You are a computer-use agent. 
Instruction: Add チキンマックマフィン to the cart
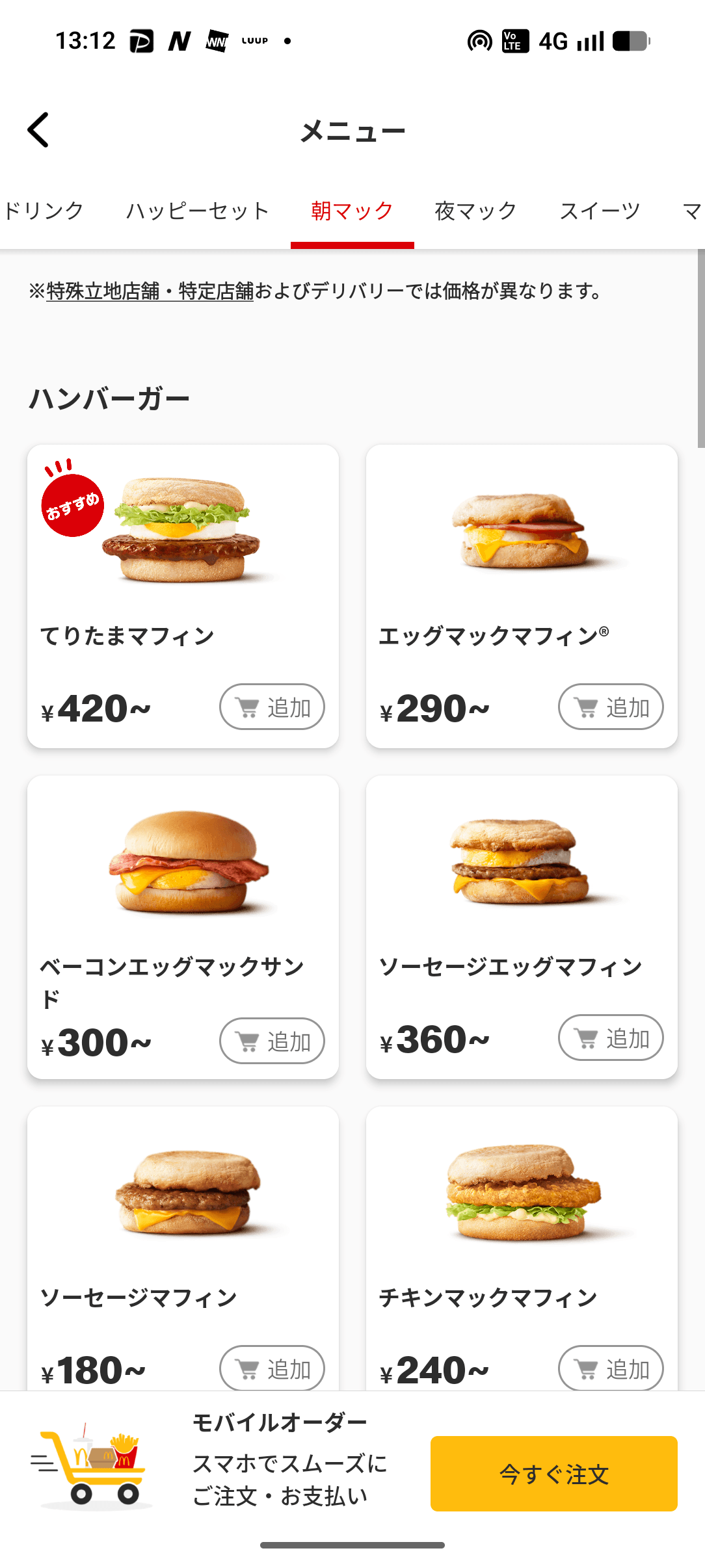(611, 1368)
